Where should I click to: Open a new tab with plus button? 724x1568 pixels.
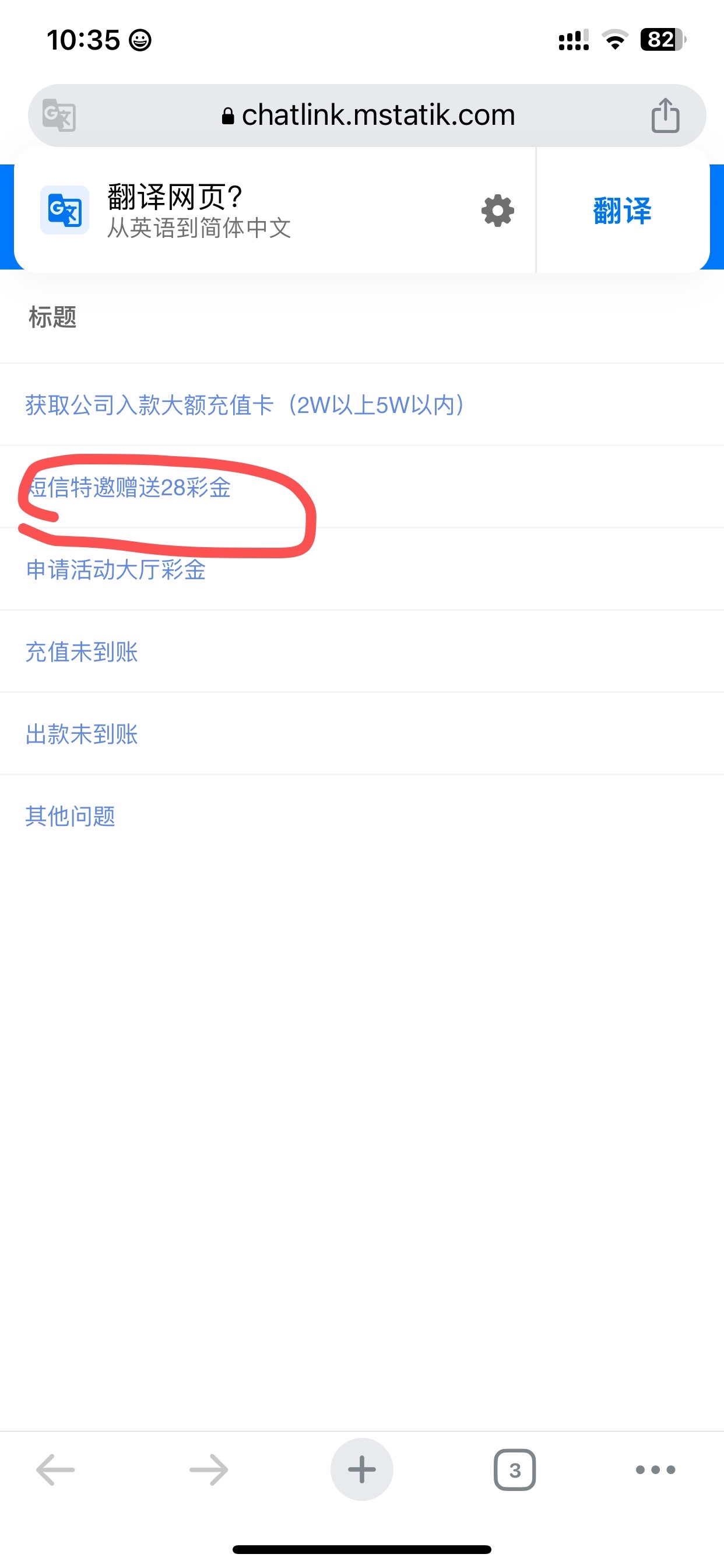pyautogui.click(x=361, y=1469)
